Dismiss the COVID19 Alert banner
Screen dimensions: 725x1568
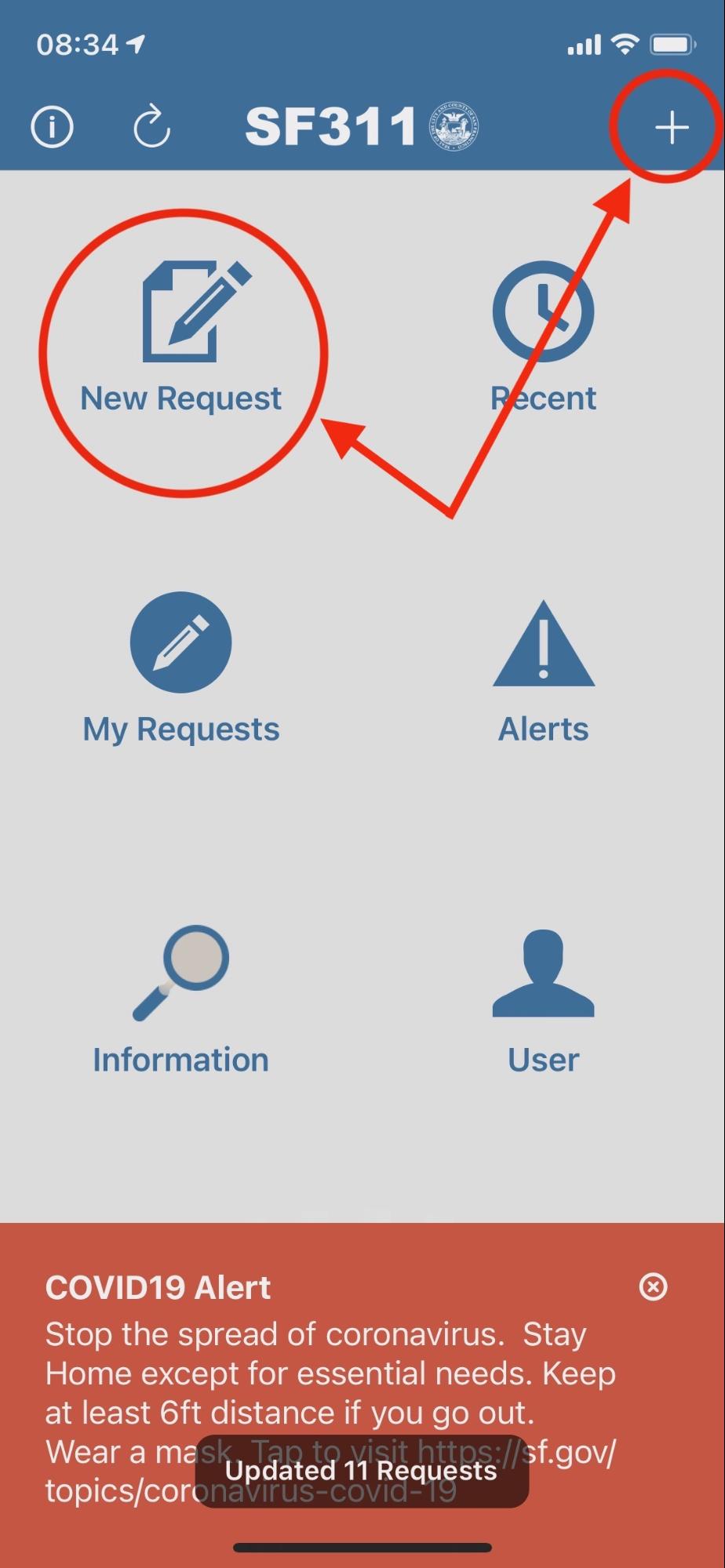click(653, 1286)
